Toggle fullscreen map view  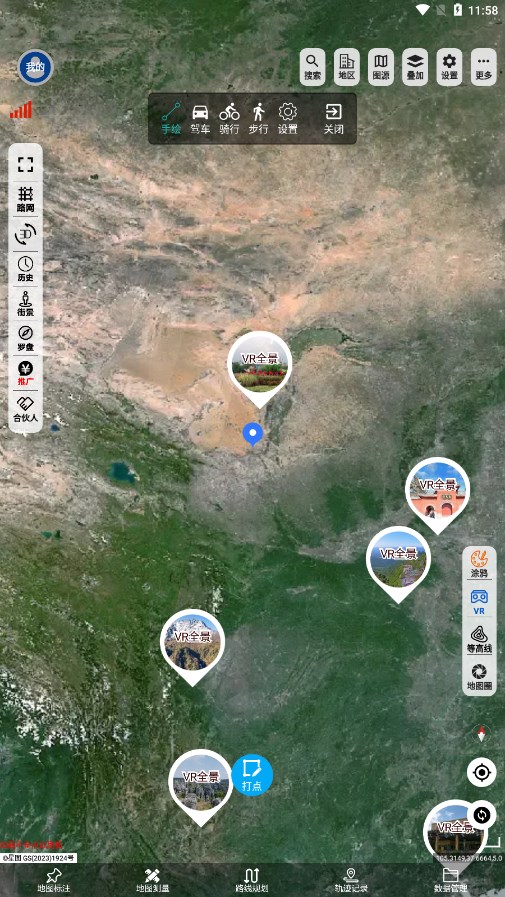[x=25, y=165]
